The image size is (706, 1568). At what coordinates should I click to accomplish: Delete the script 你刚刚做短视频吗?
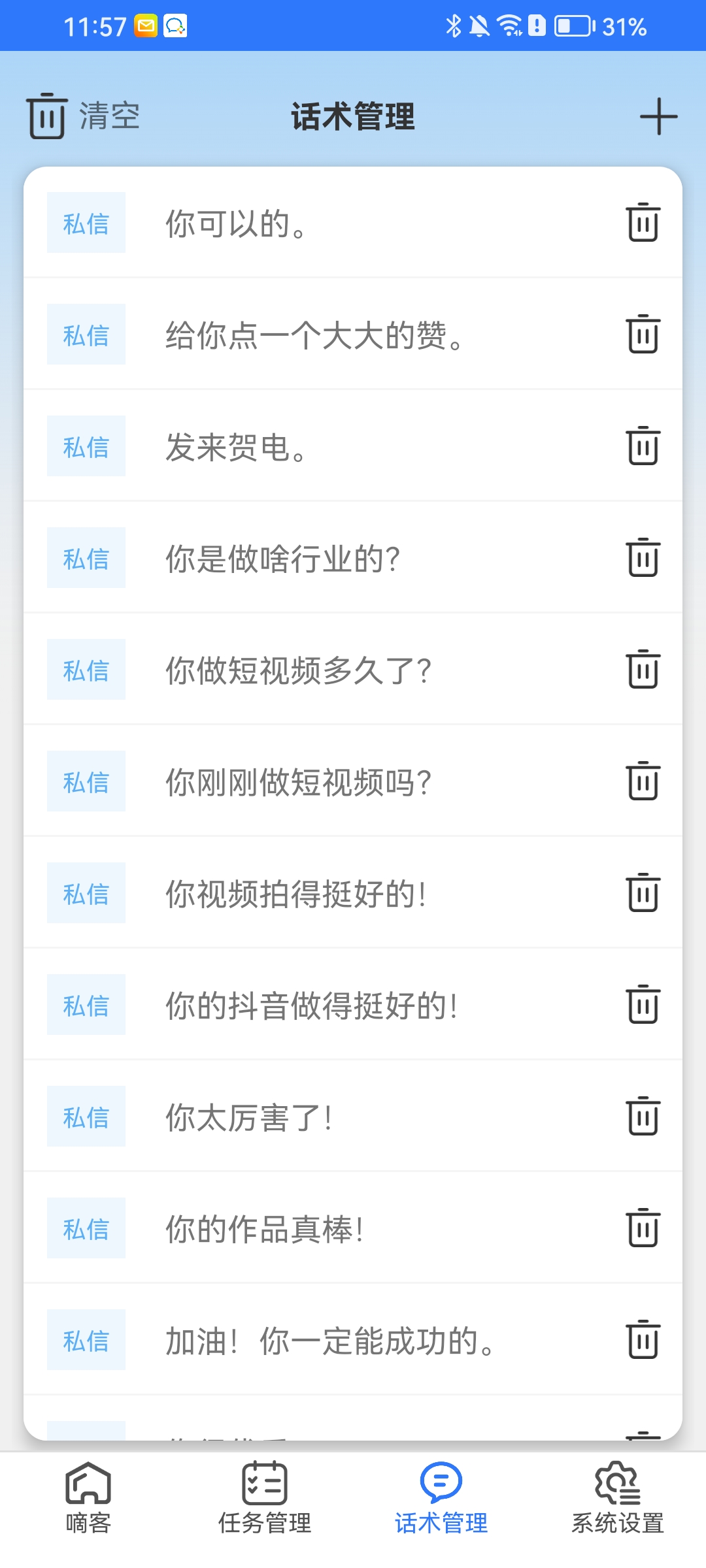pyautogui.click(x=643, y=781)
